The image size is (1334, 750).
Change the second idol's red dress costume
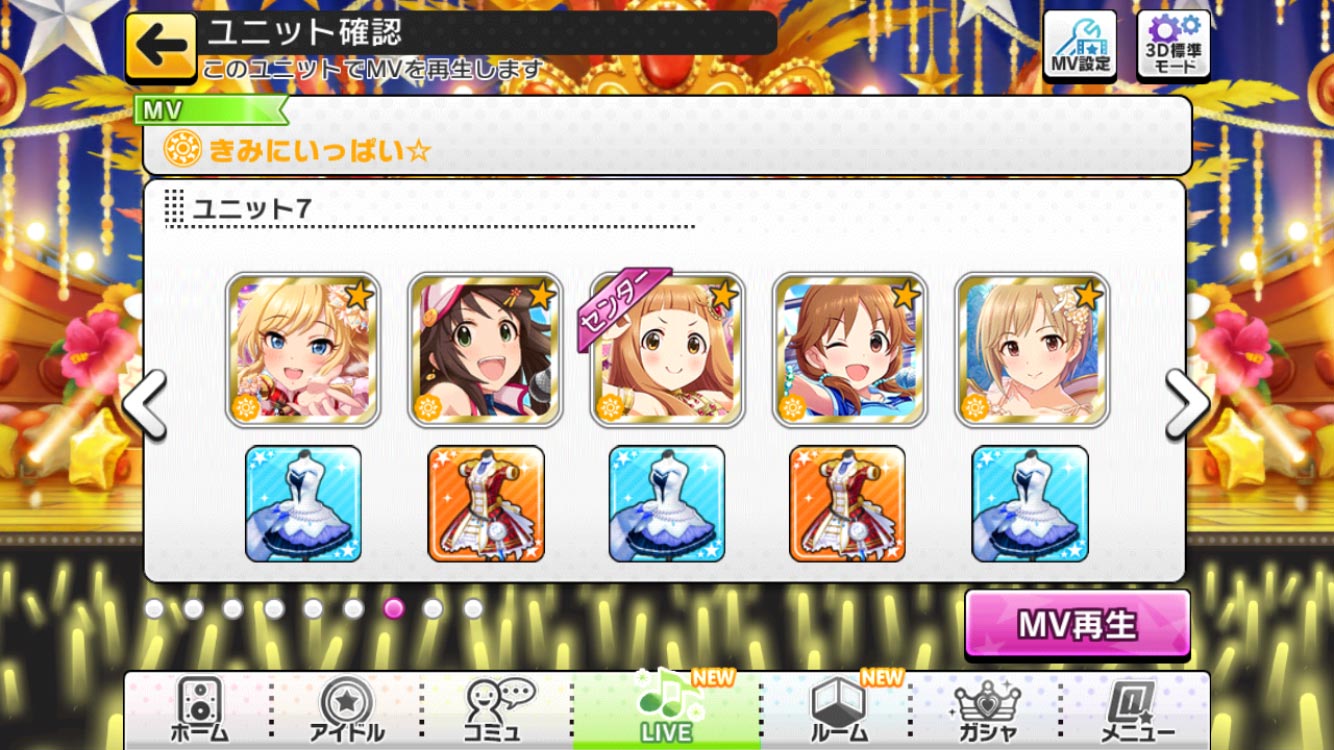coord(486,503)
